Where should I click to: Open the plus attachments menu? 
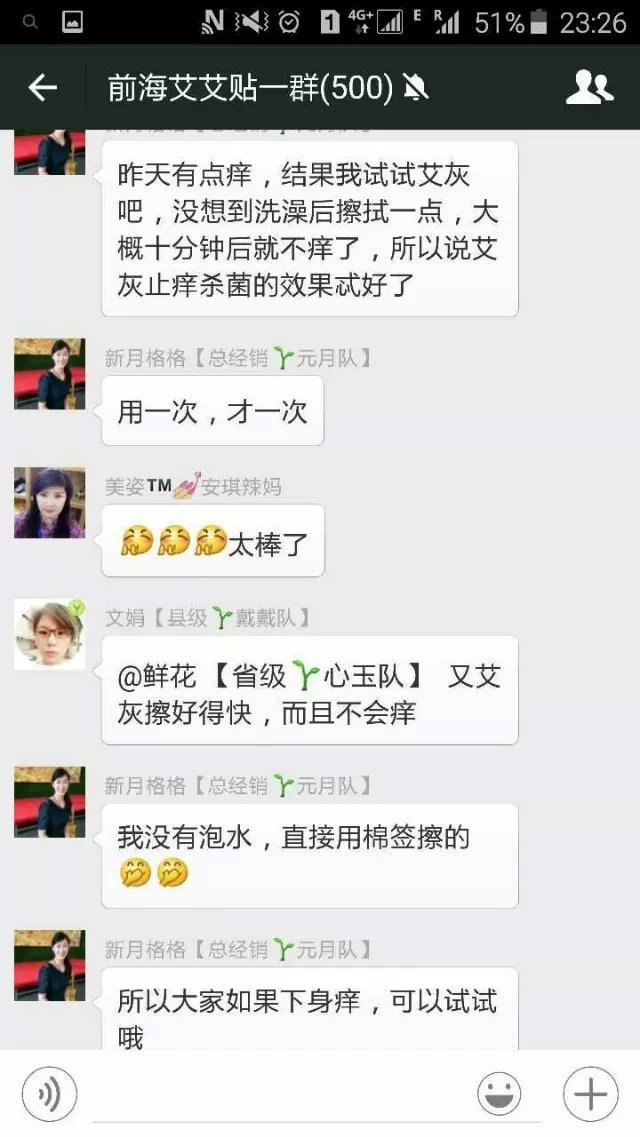coord(590,1093)
